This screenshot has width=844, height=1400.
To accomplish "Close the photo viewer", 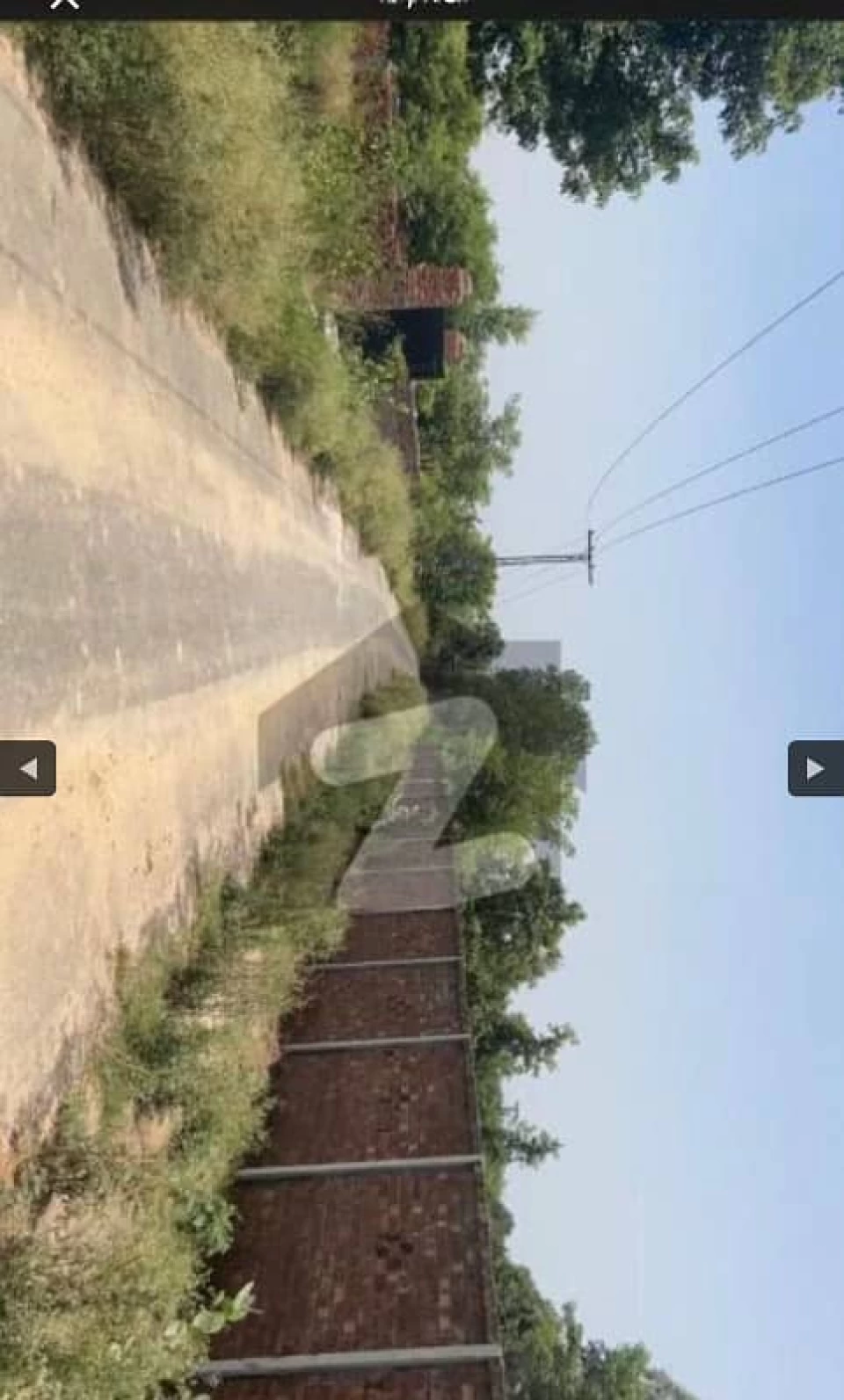I will [x=64, y=4].
